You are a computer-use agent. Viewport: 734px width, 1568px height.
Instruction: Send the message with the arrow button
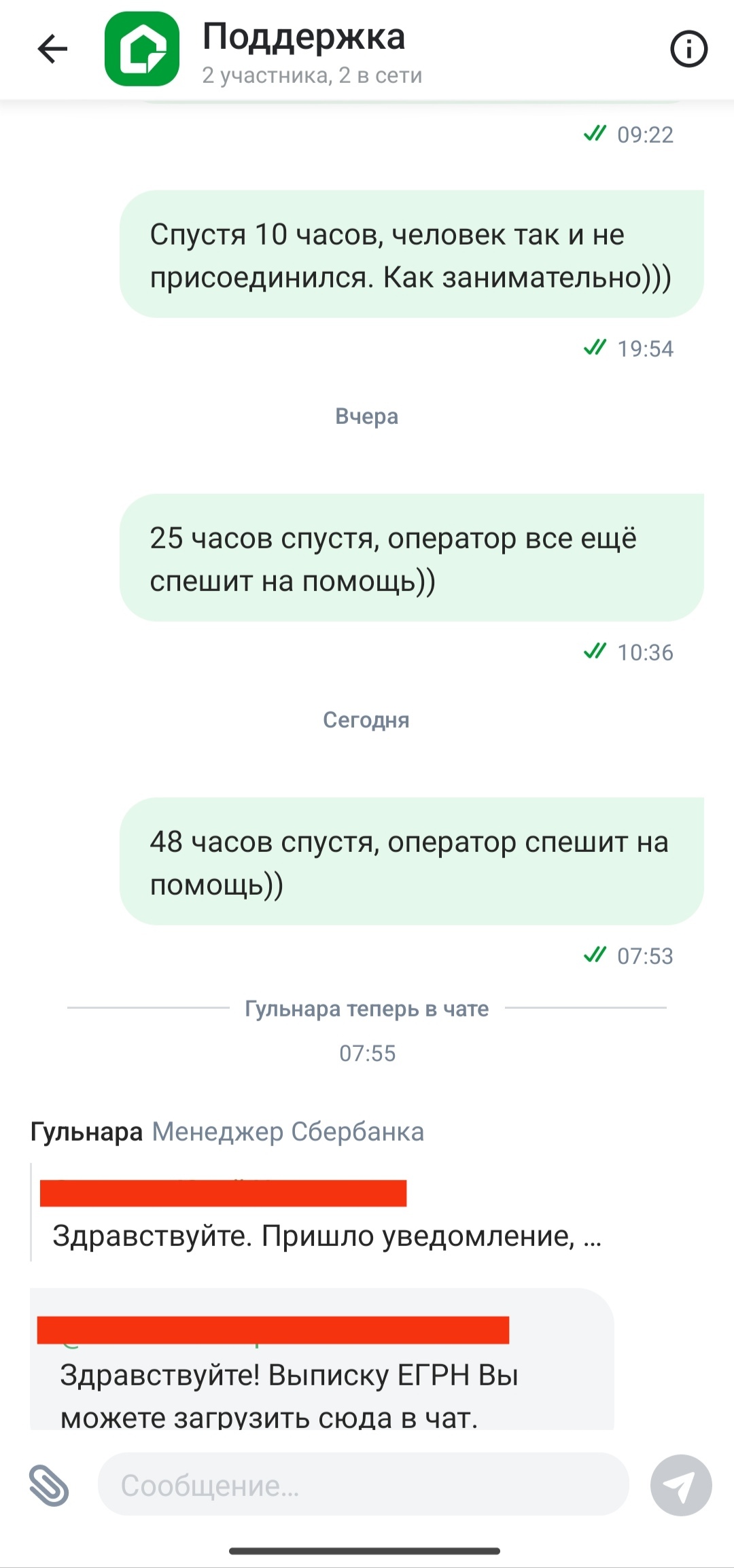coord(681,1485)
